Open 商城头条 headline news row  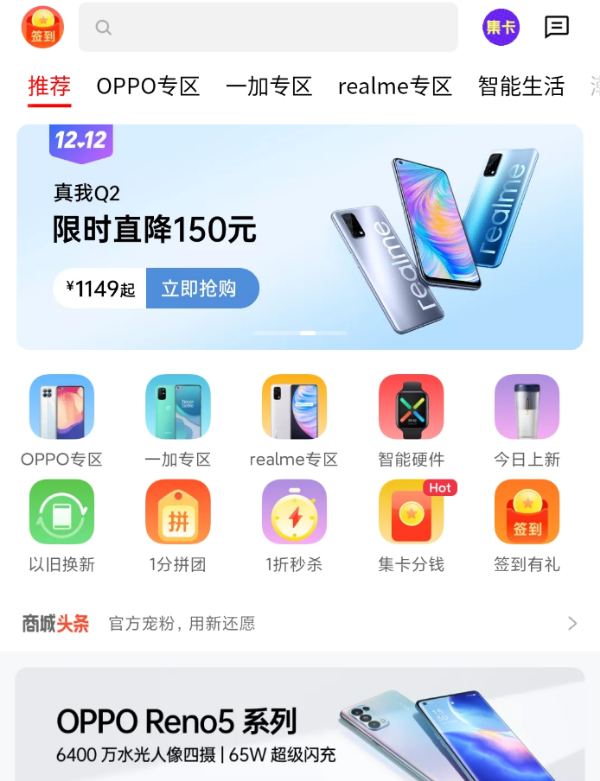tap(300, 623)
